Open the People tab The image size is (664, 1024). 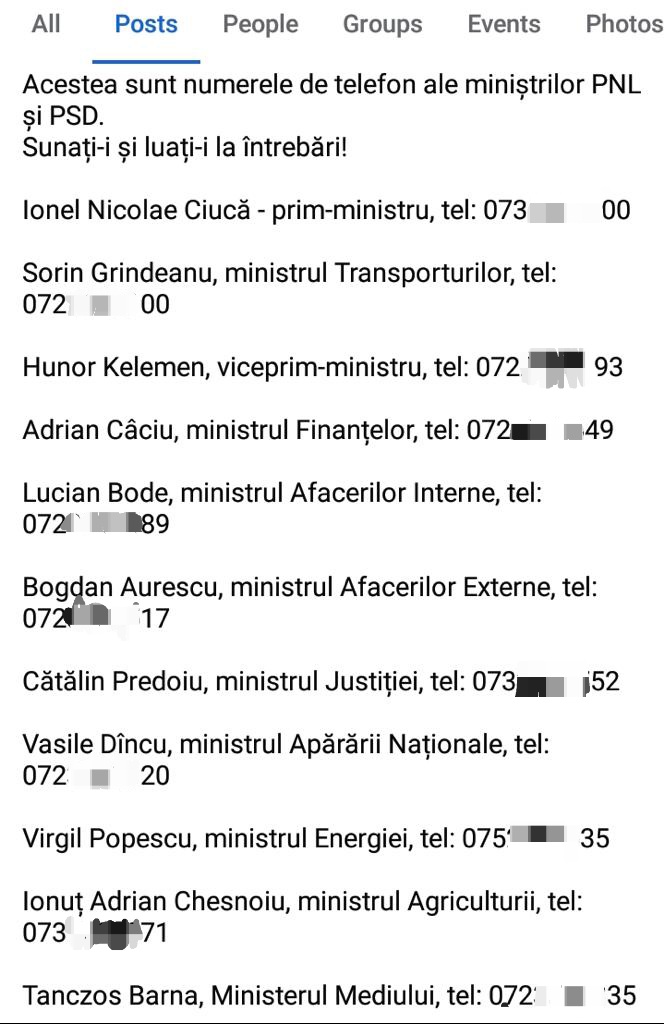(260, 24)
